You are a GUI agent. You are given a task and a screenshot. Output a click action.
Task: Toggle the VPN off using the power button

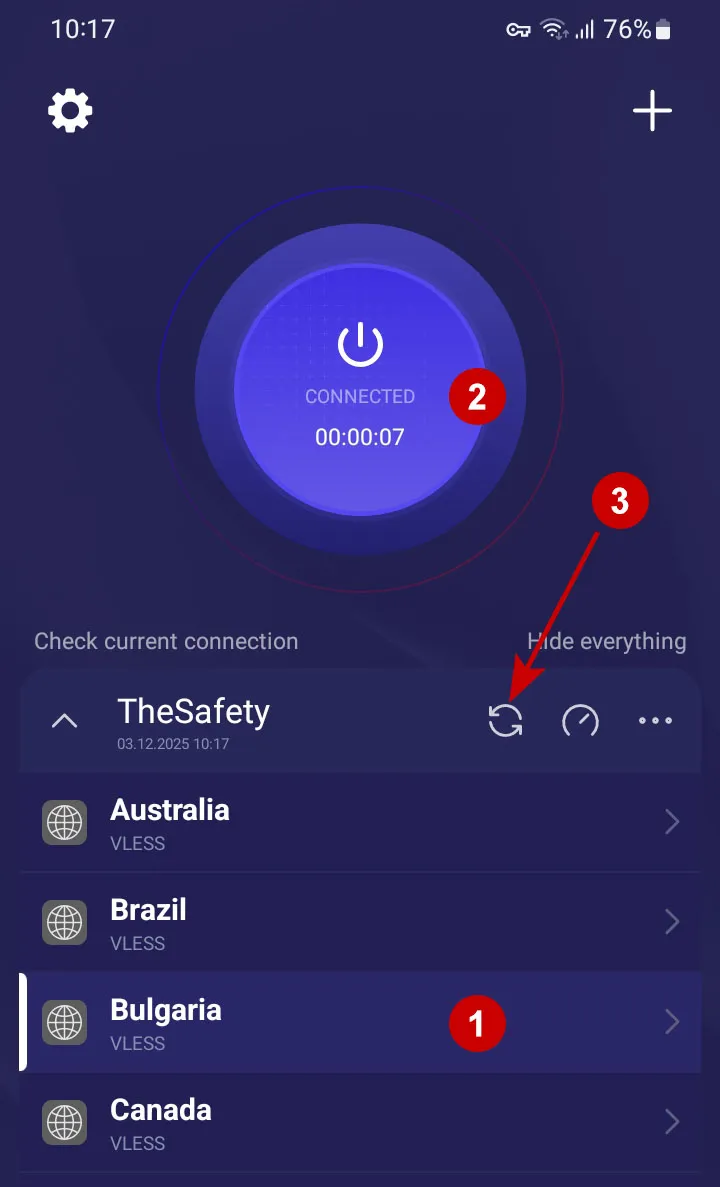tap(359, 342)
